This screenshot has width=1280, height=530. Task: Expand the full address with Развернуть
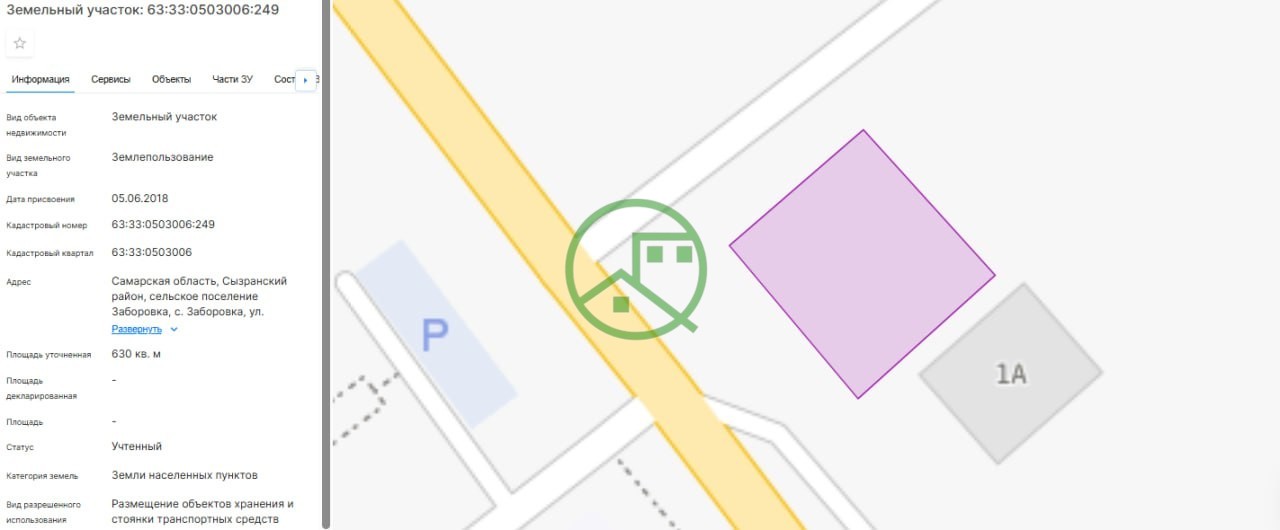pyautogui.click(x=137, y=329)
